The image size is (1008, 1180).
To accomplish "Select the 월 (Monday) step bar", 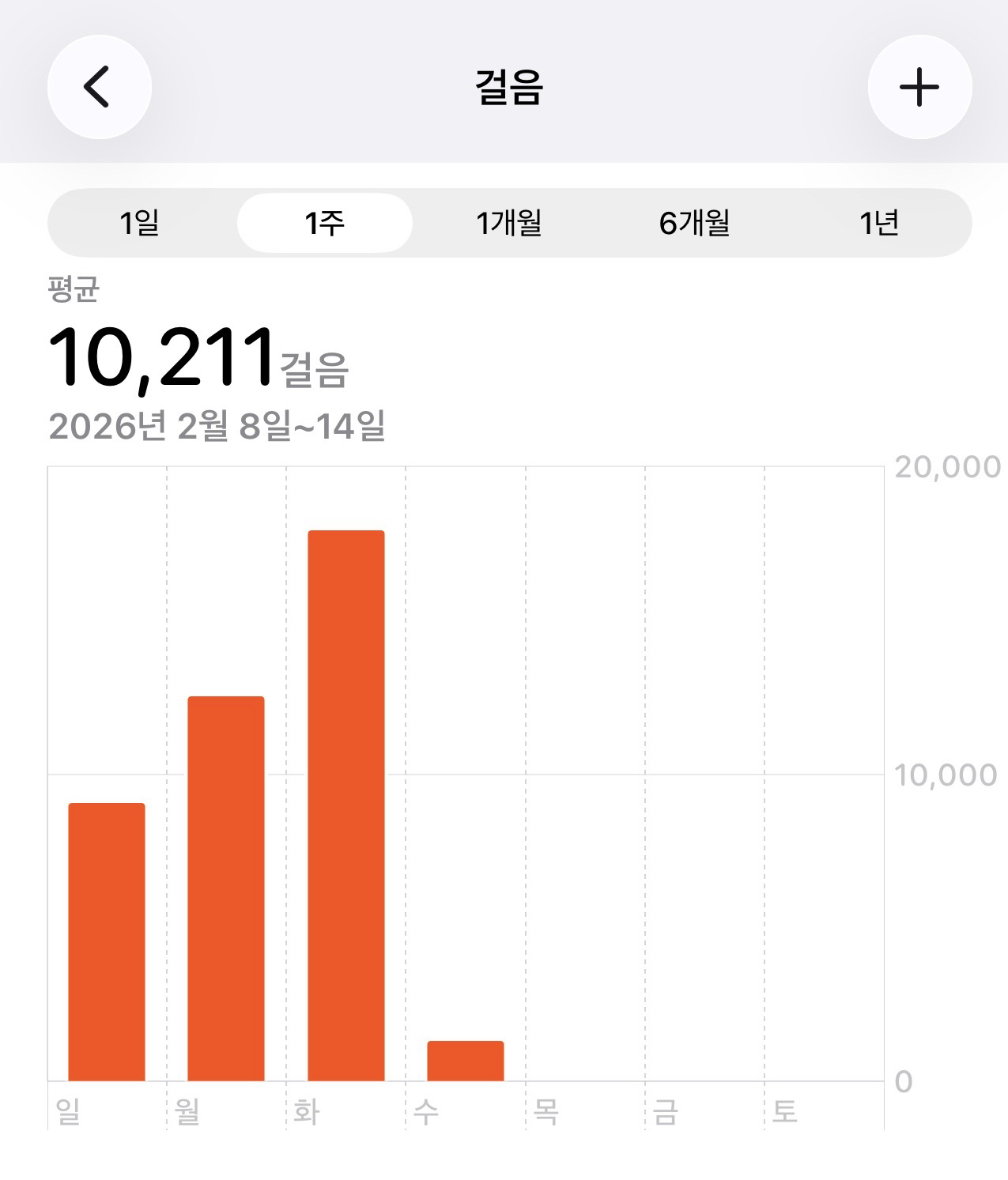I will [226, 888].
